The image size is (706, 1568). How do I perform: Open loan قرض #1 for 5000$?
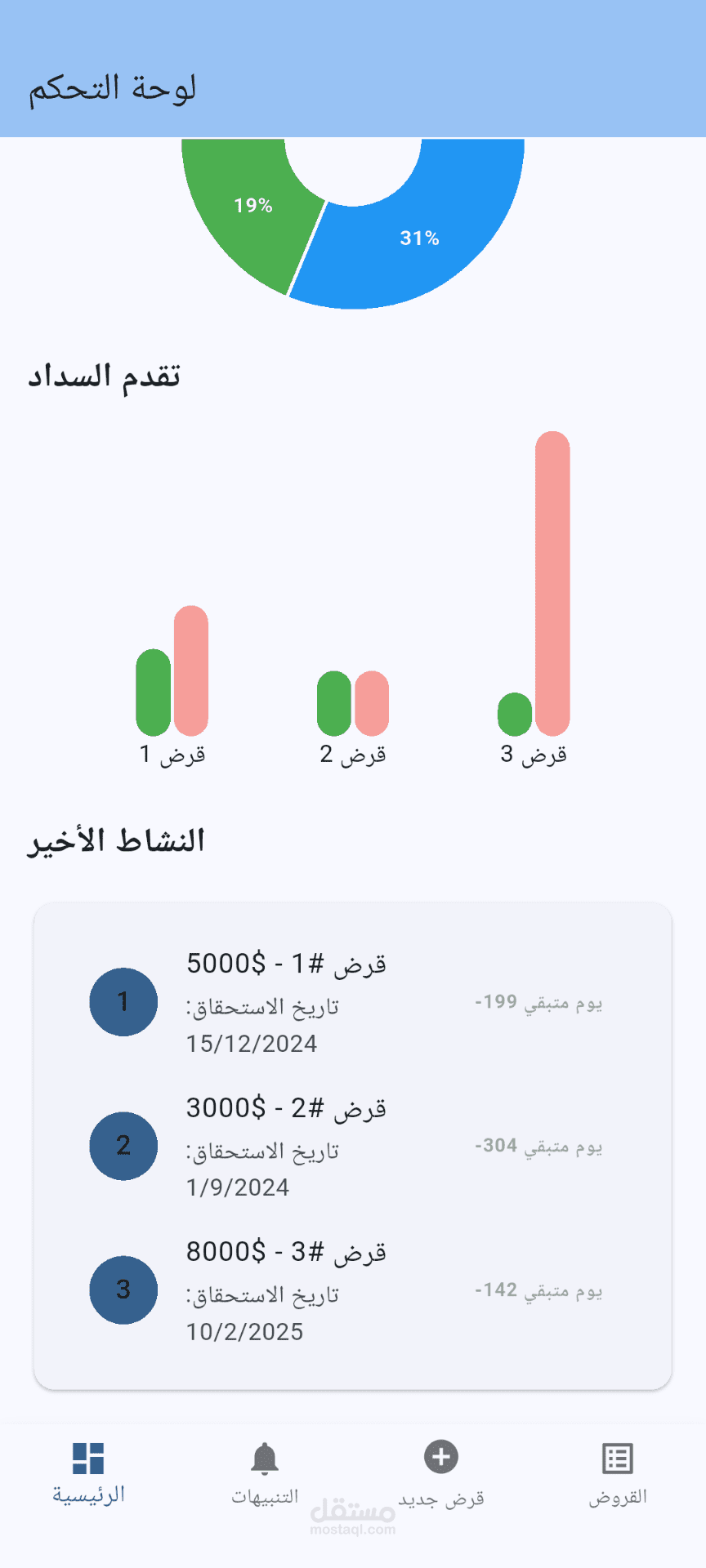pyautogui.click(x=351, y=1002)
